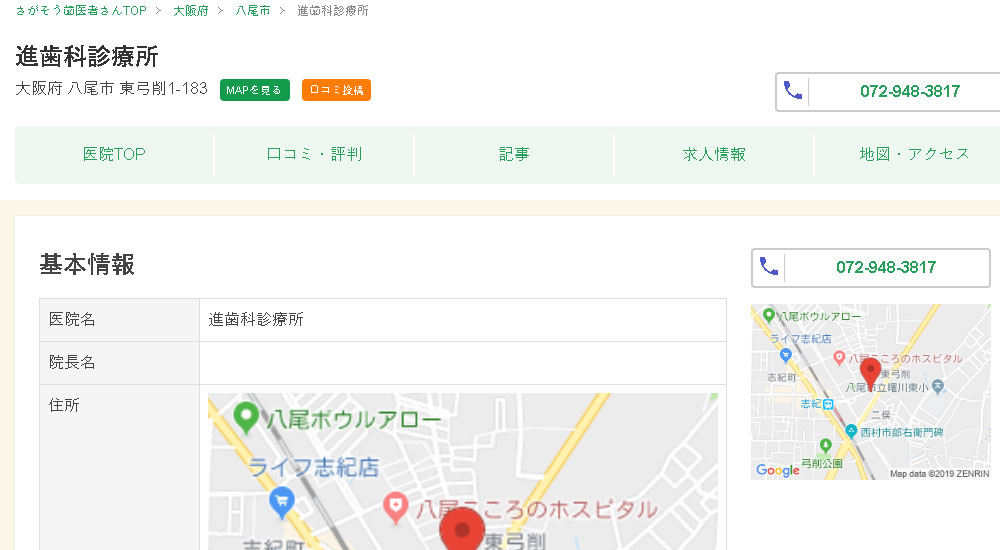
Task: Go to the 大阪府 breadcrumb
Action: [x=192, y=11]
